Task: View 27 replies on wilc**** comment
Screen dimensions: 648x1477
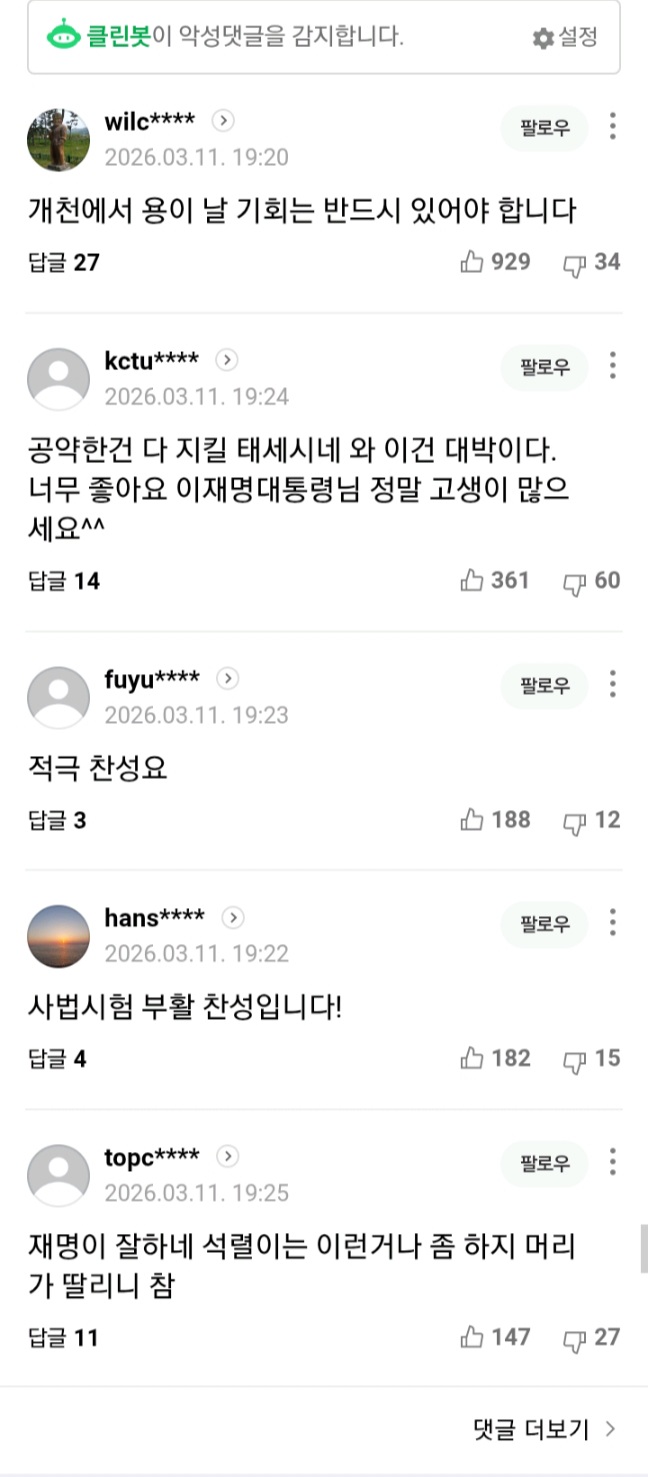Action: [64, 262]
